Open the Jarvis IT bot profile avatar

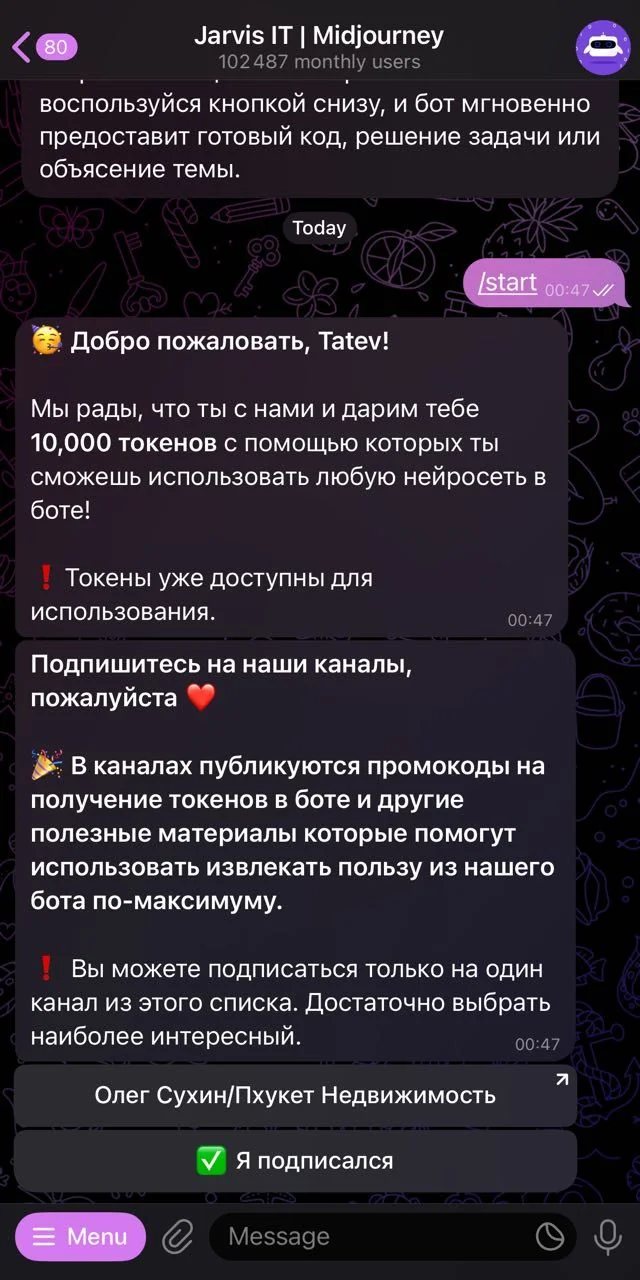(x=602, y=46)
